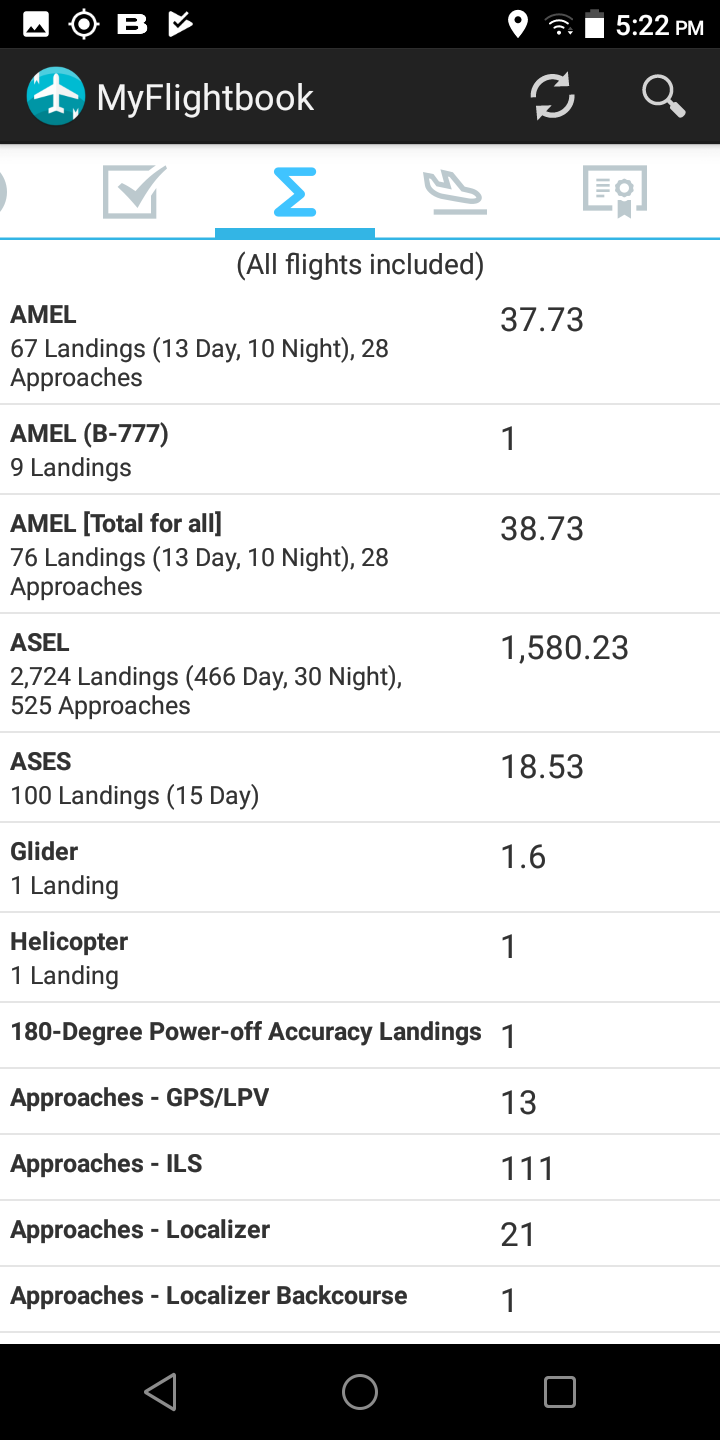Open the Approaches - GPS/LPV row
Viewport: 720px width, 1440px height.
coord(360,1101)
